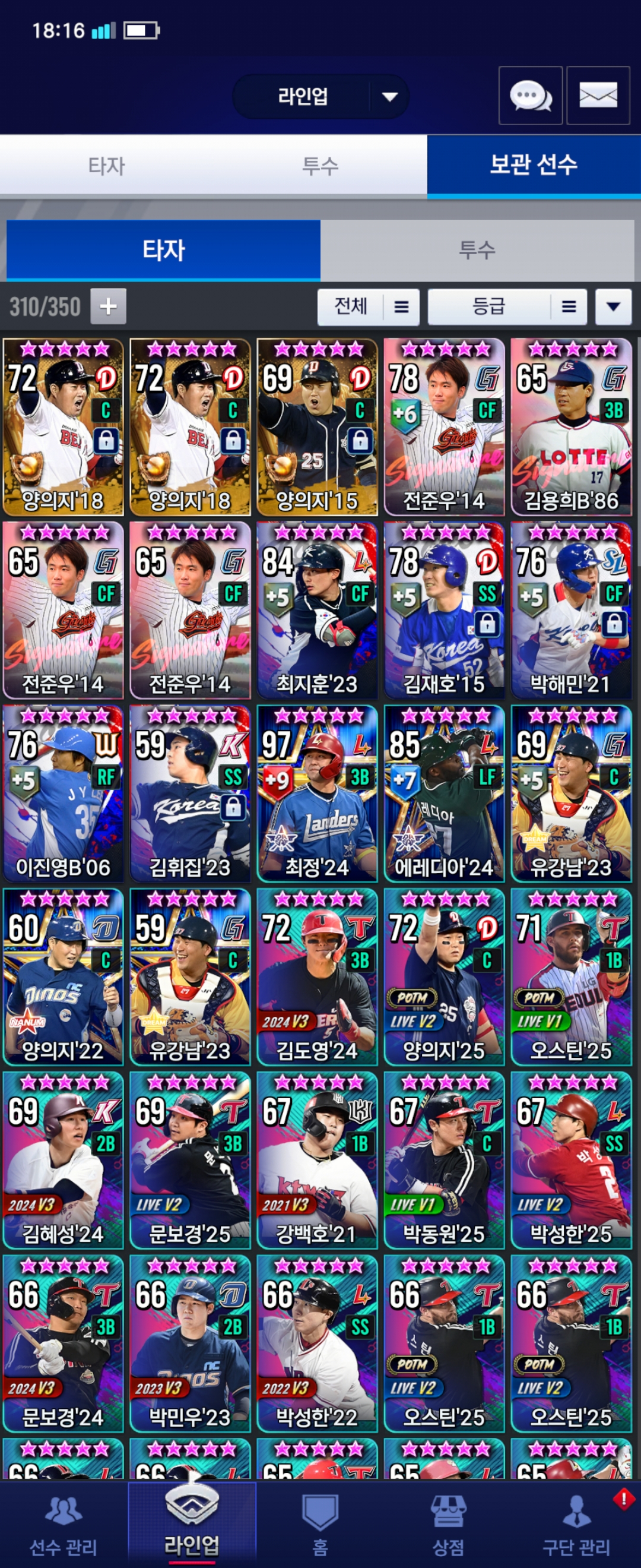Screen dimensions: 641x1568
Task: Open the mailbox envelope icon
Action: [x=597, y=96]
